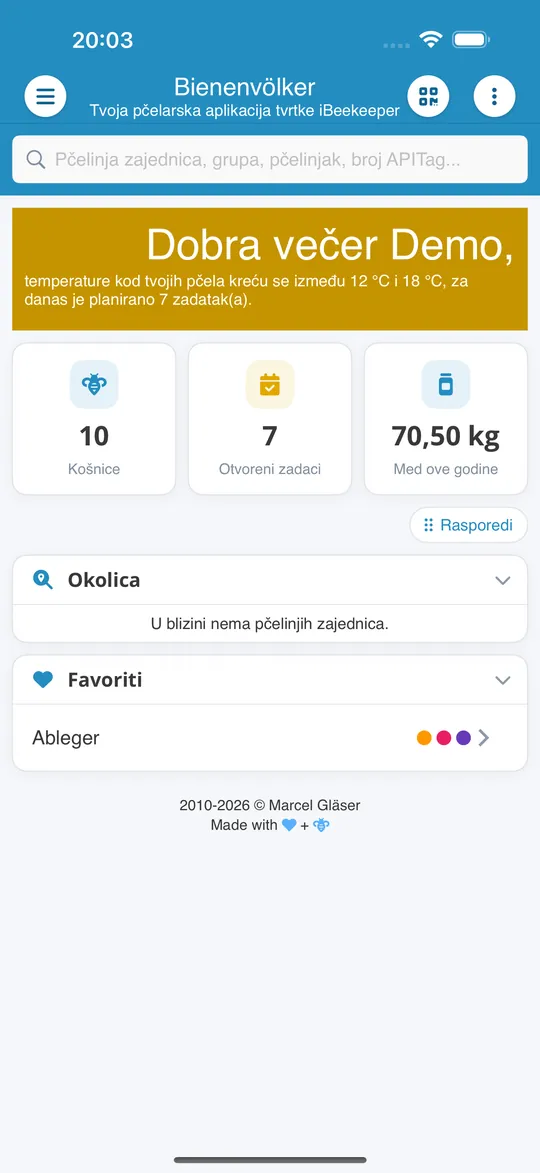Viewport: 540px width, 1173px height.
Task: Open the Ableger favorite row
Action: (270, 738)
